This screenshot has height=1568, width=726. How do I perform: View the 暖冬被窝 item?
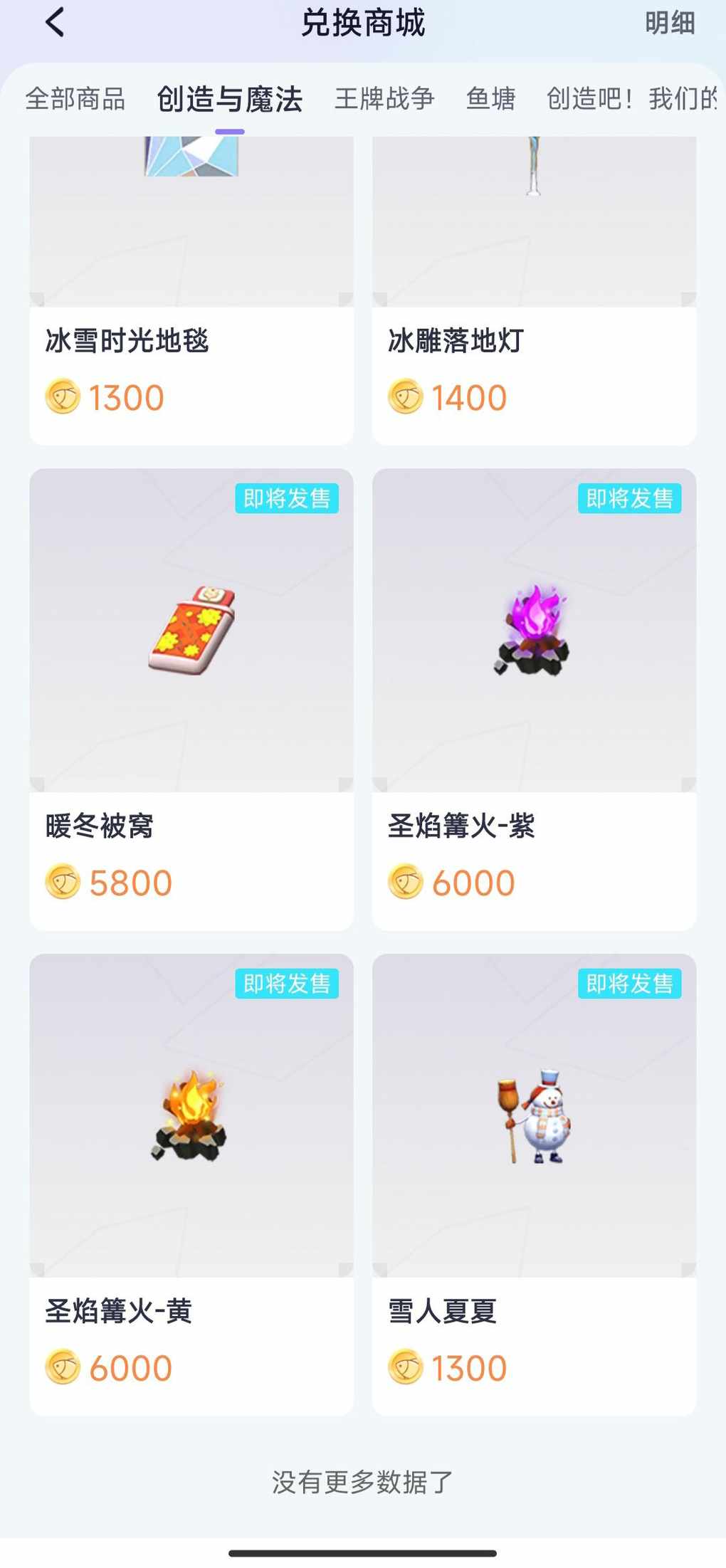pyautogui.click(x=191, y=698)
